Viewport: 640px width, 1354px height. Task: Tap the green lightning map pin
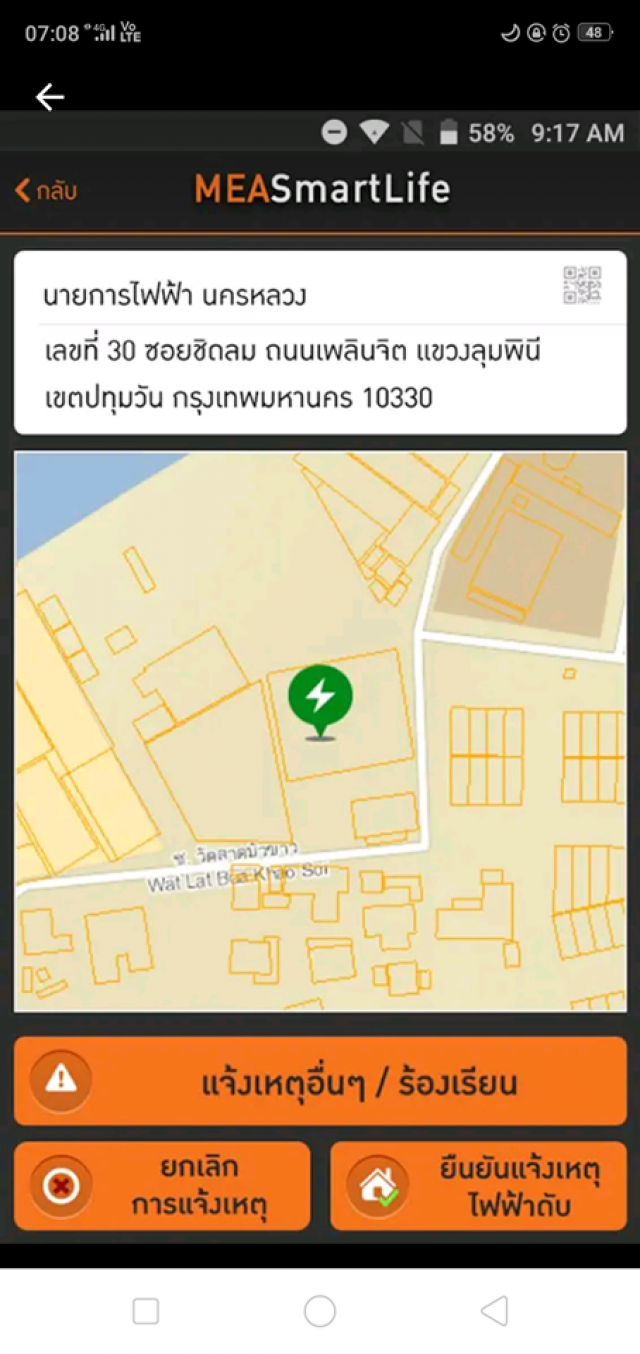(x=320, y=698)
